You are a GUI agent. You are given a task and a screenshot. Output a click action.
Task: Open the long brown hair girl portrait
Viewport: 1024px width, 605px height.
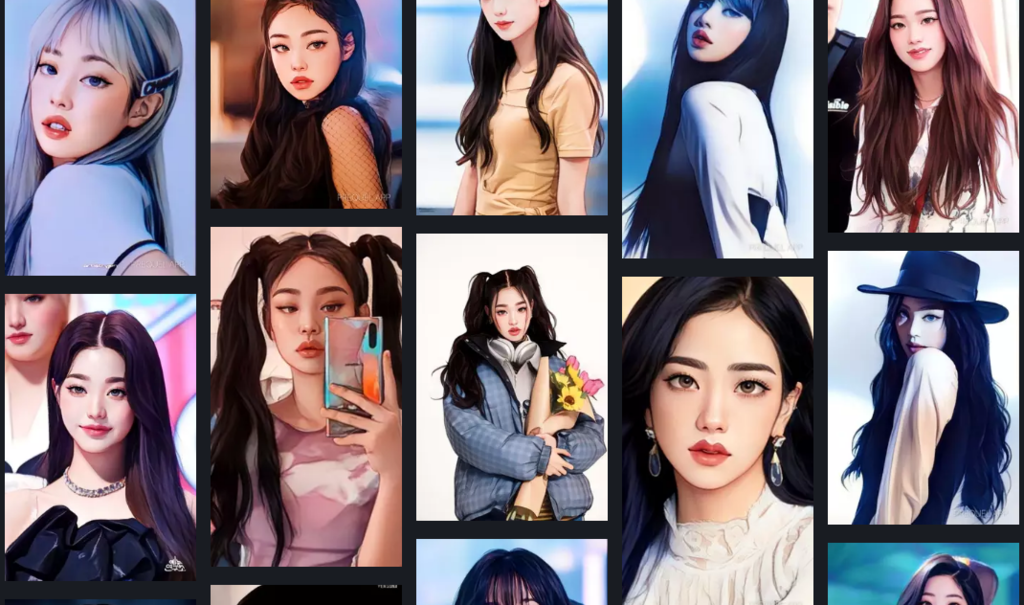[923, 116]
